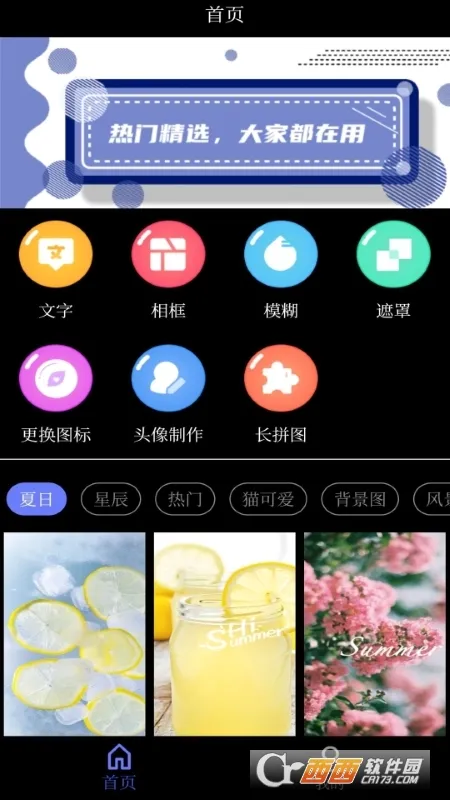Viewport: 450px width, 800px height.
Task: Select the 背景图 category chip
Action: [x=360, y=499]
